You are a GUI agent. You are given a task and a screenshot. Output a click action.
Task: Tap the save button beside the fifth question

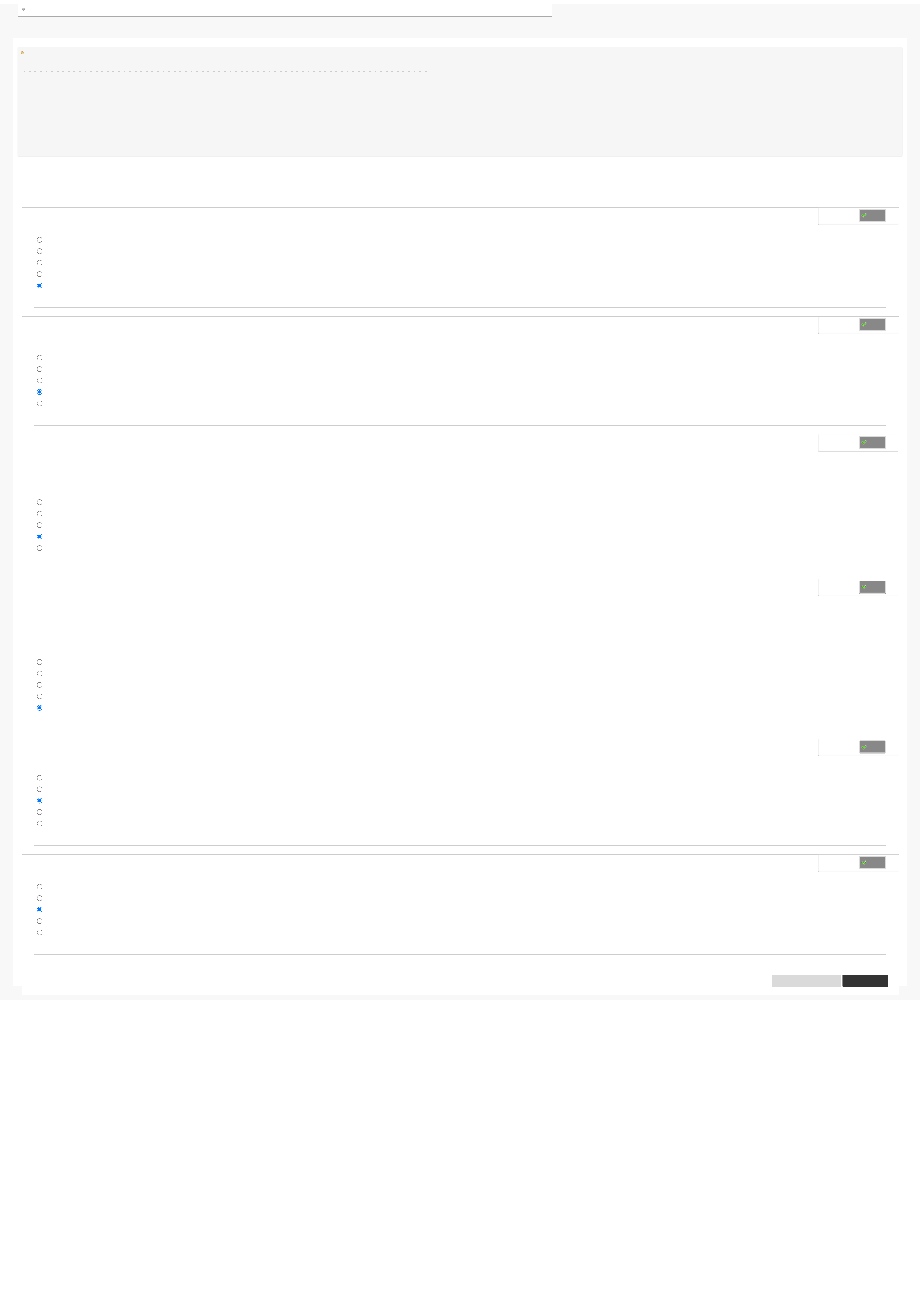(x=871, y=747)
